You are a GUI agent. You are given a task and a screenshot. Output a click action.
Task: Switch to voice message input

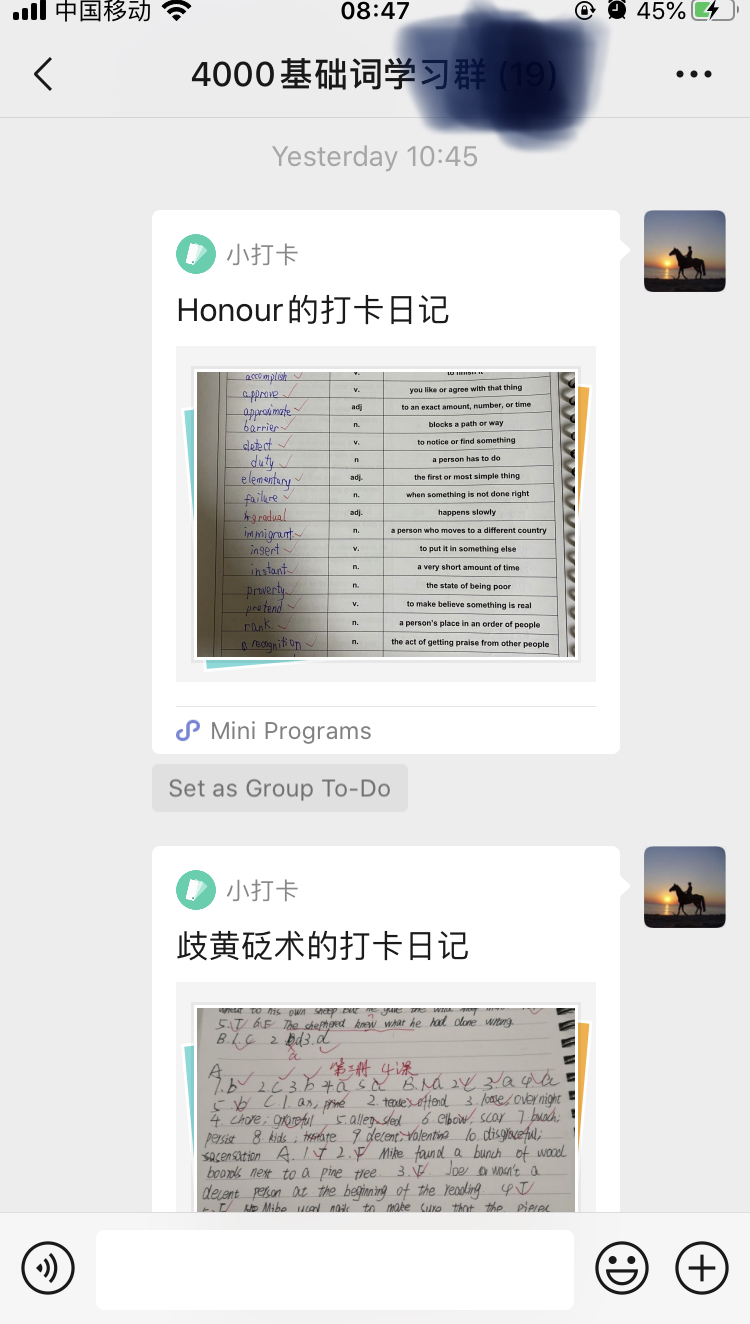pos(47,1268)
